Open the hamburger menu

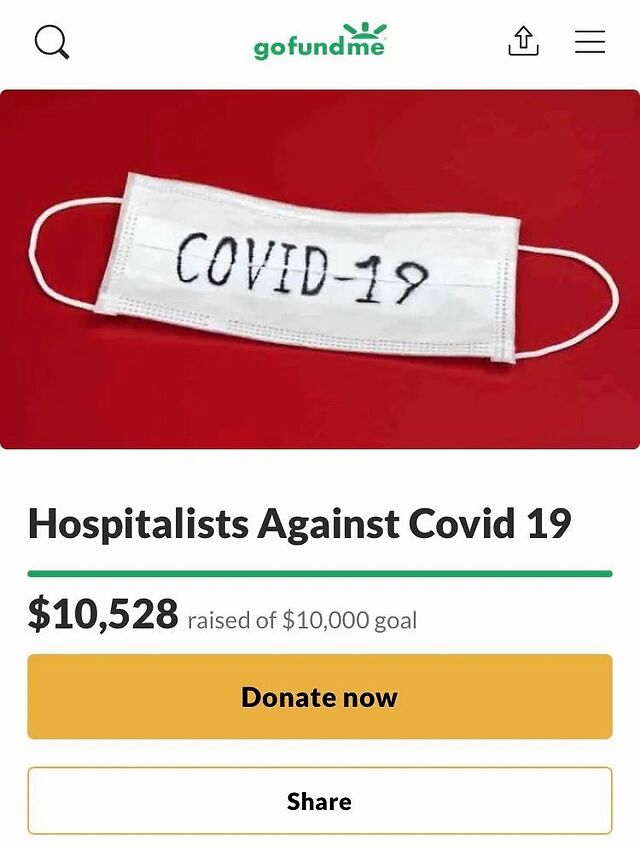point(590,41)
